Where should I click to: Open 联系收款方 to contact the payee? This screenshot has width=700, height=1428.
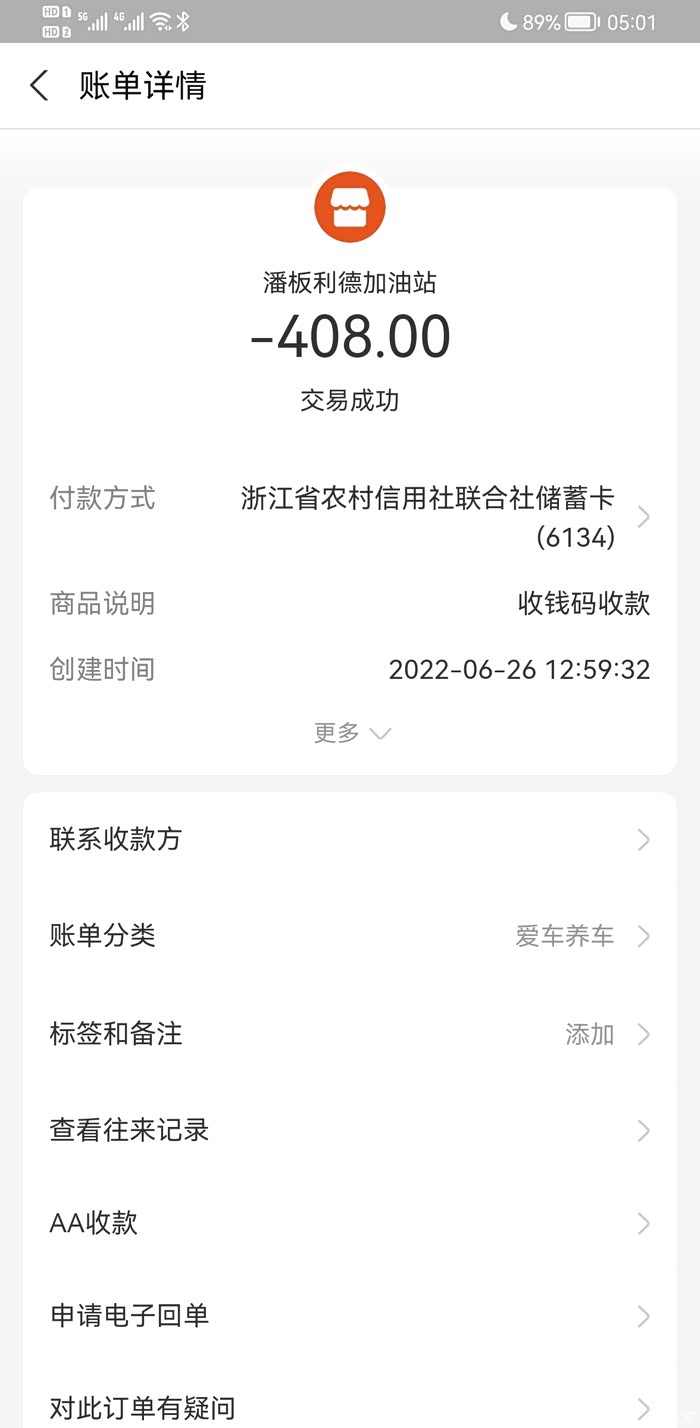[x=350, y=839]
